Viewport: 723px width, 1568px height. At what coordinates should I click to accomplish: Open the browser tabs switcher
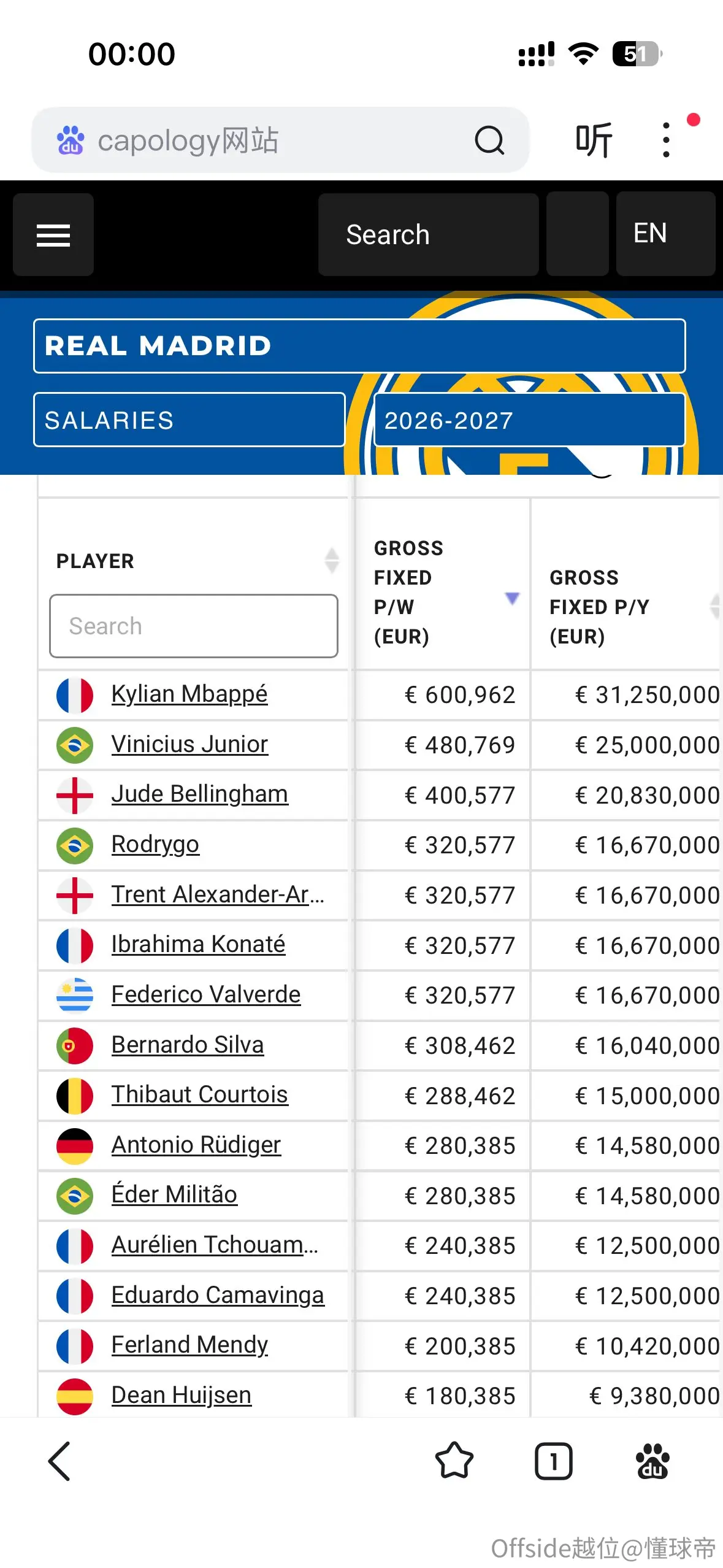click(554, 1462)
